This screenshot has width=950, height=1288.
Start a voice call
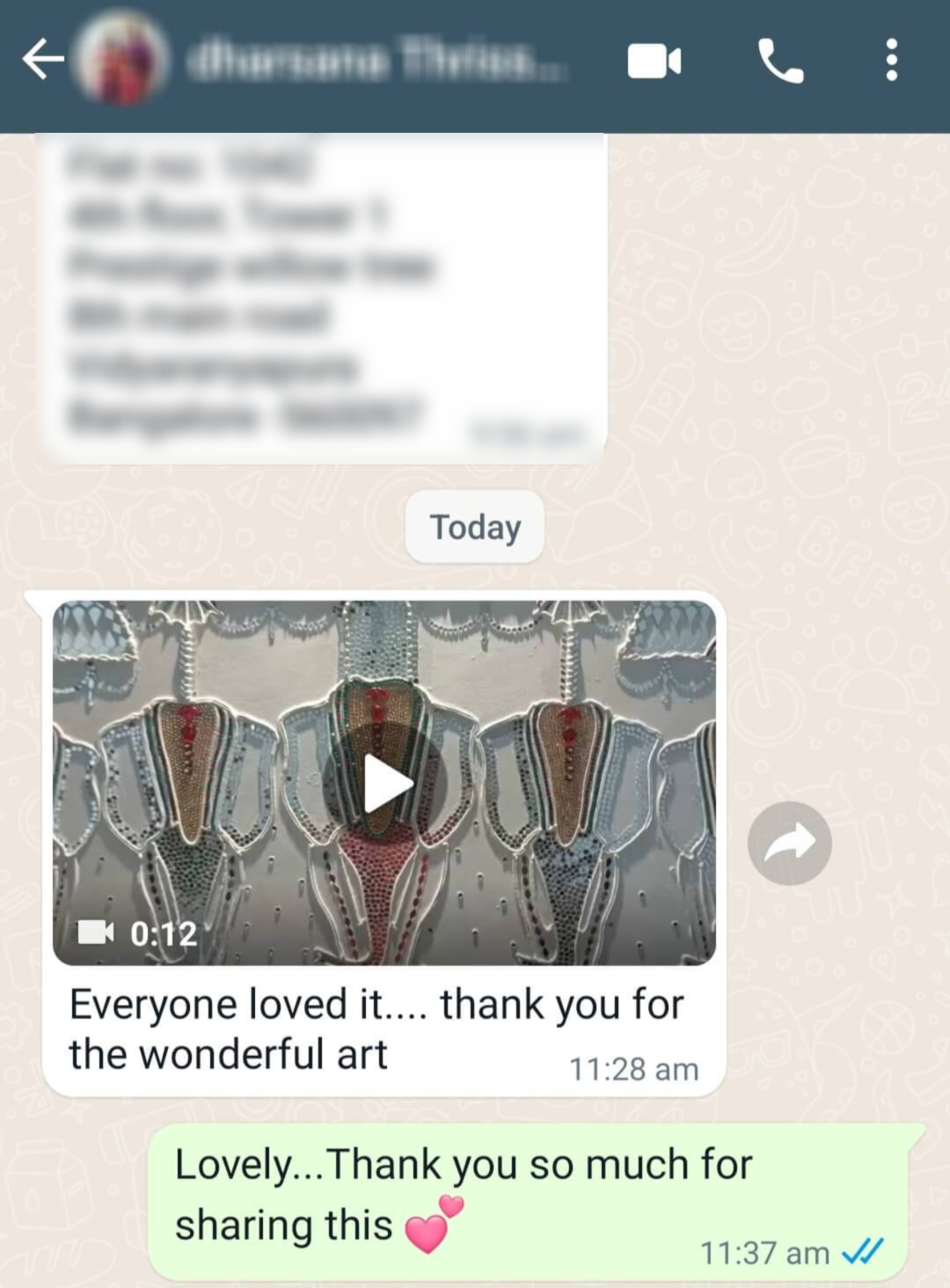pos(780,62)
